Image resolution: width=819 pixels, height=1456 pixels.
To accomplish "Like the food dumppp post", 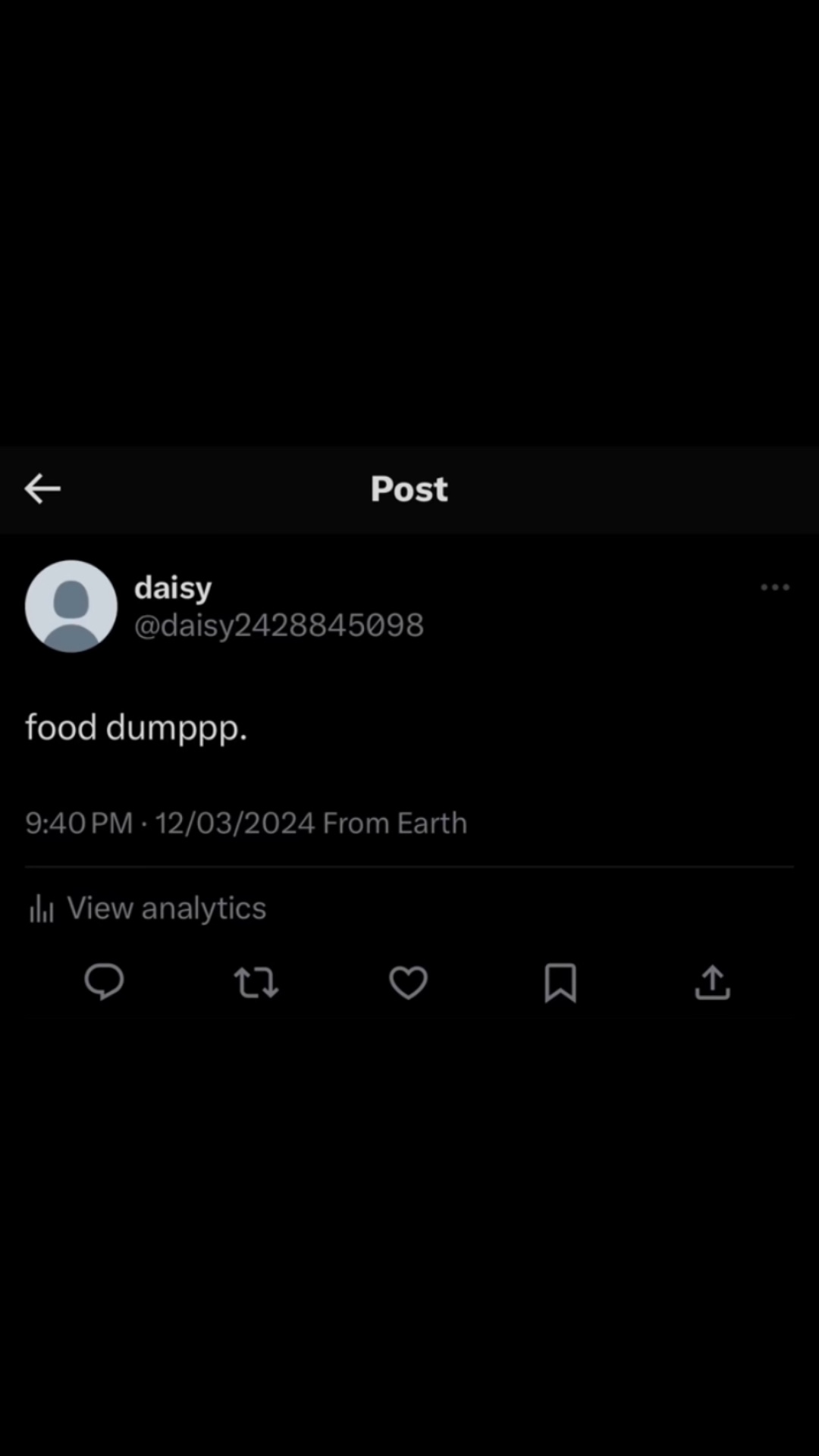I will click(408, 983).
